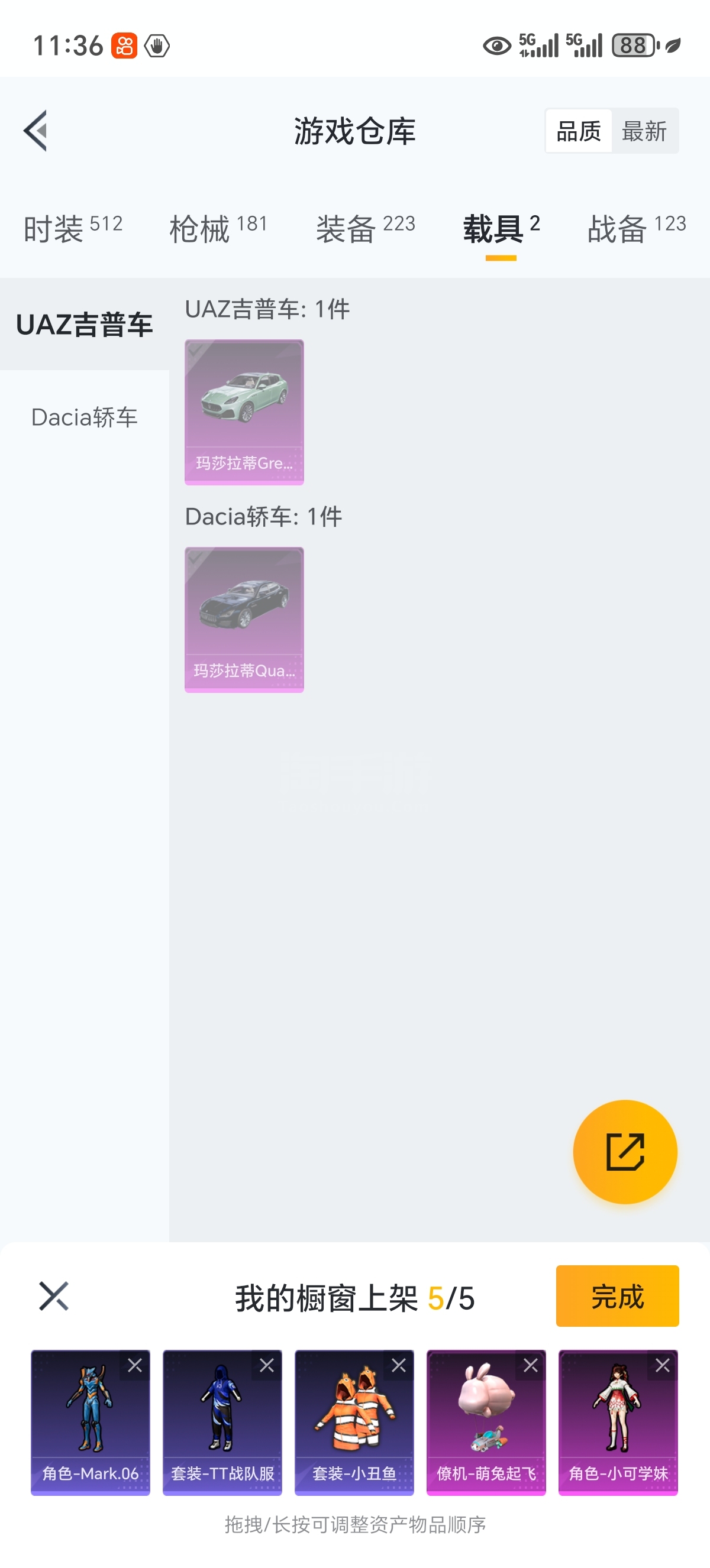The image size is (710, 1568).
Task: Go back using the top-left arrow
Action: click(35, 130)
